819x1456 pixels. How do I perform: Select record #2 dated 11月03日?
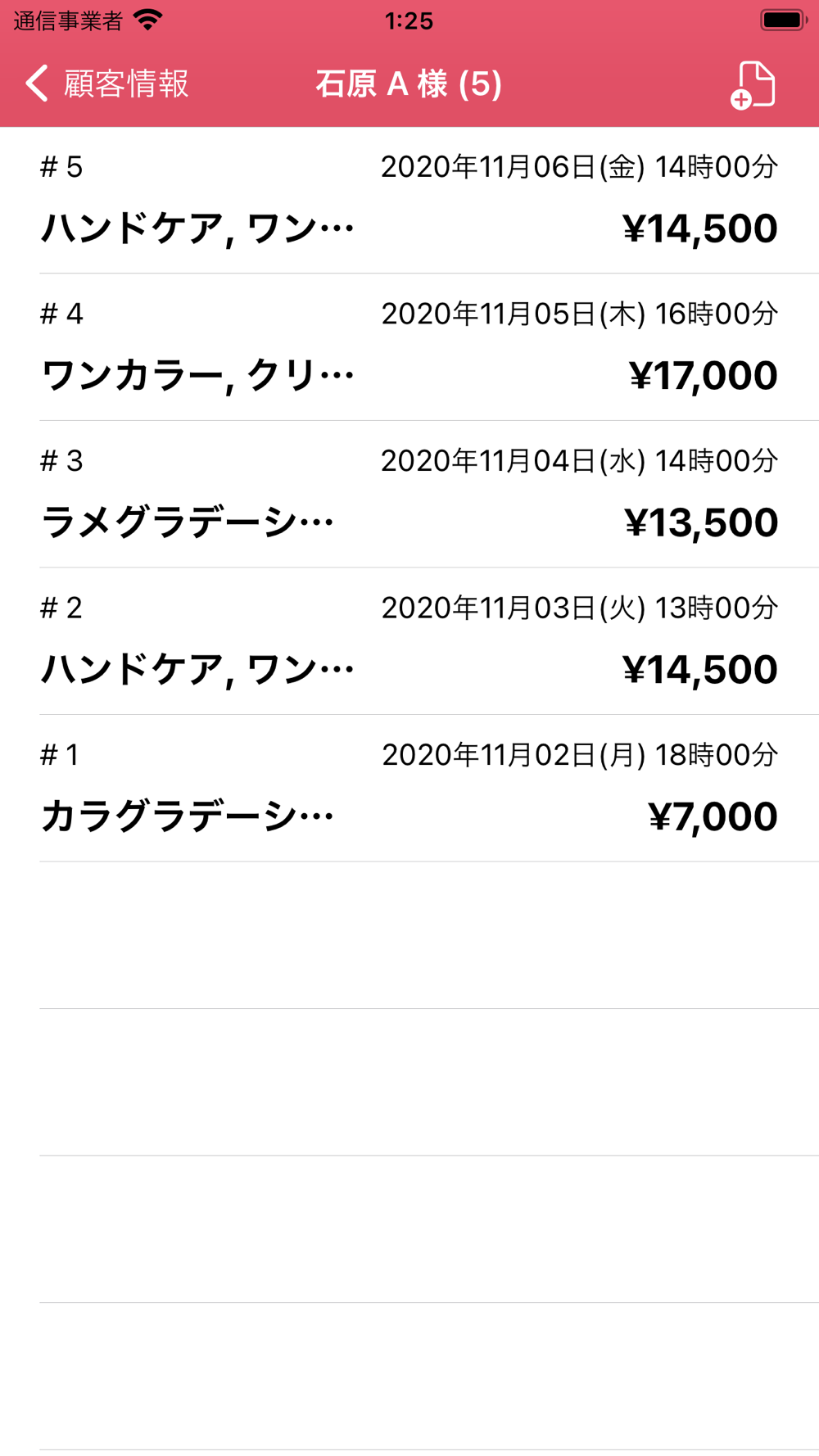pyautogui.click(x=409, y=641)
